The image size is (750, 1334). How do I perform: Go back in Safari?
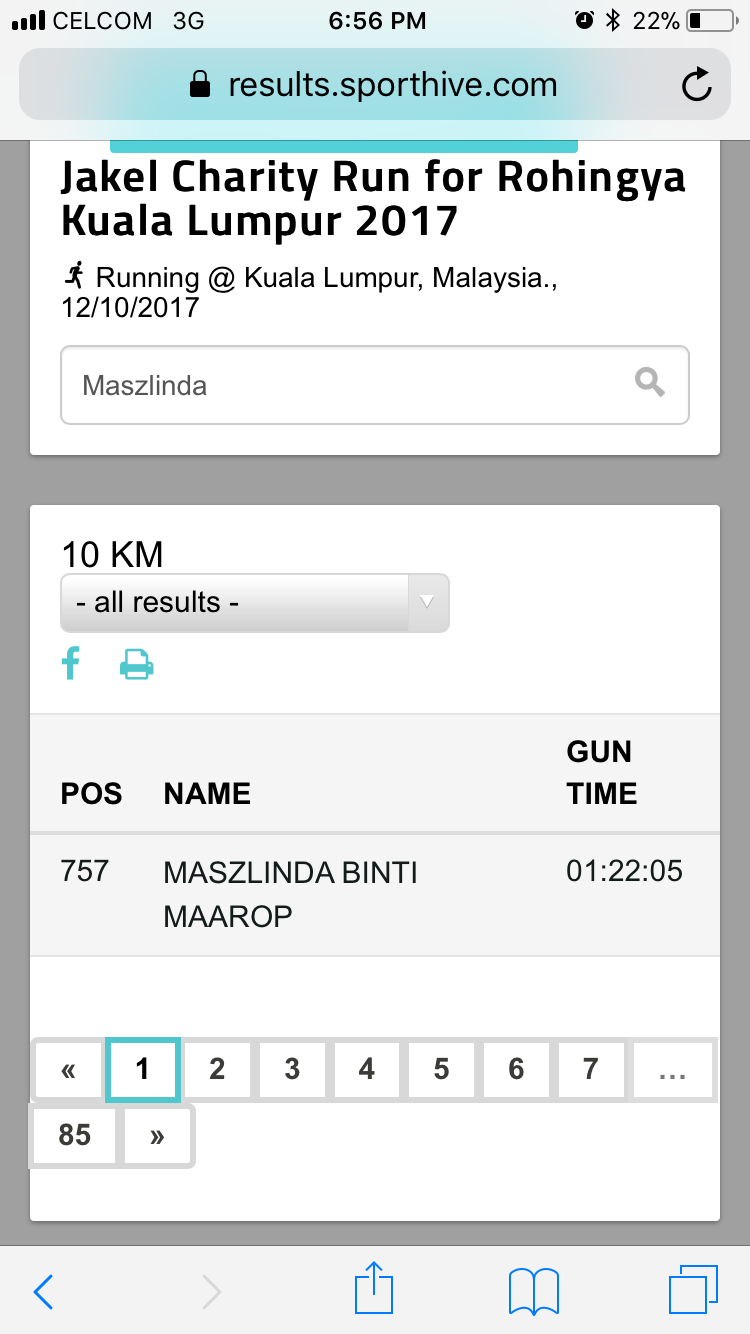coord(44,1290)
